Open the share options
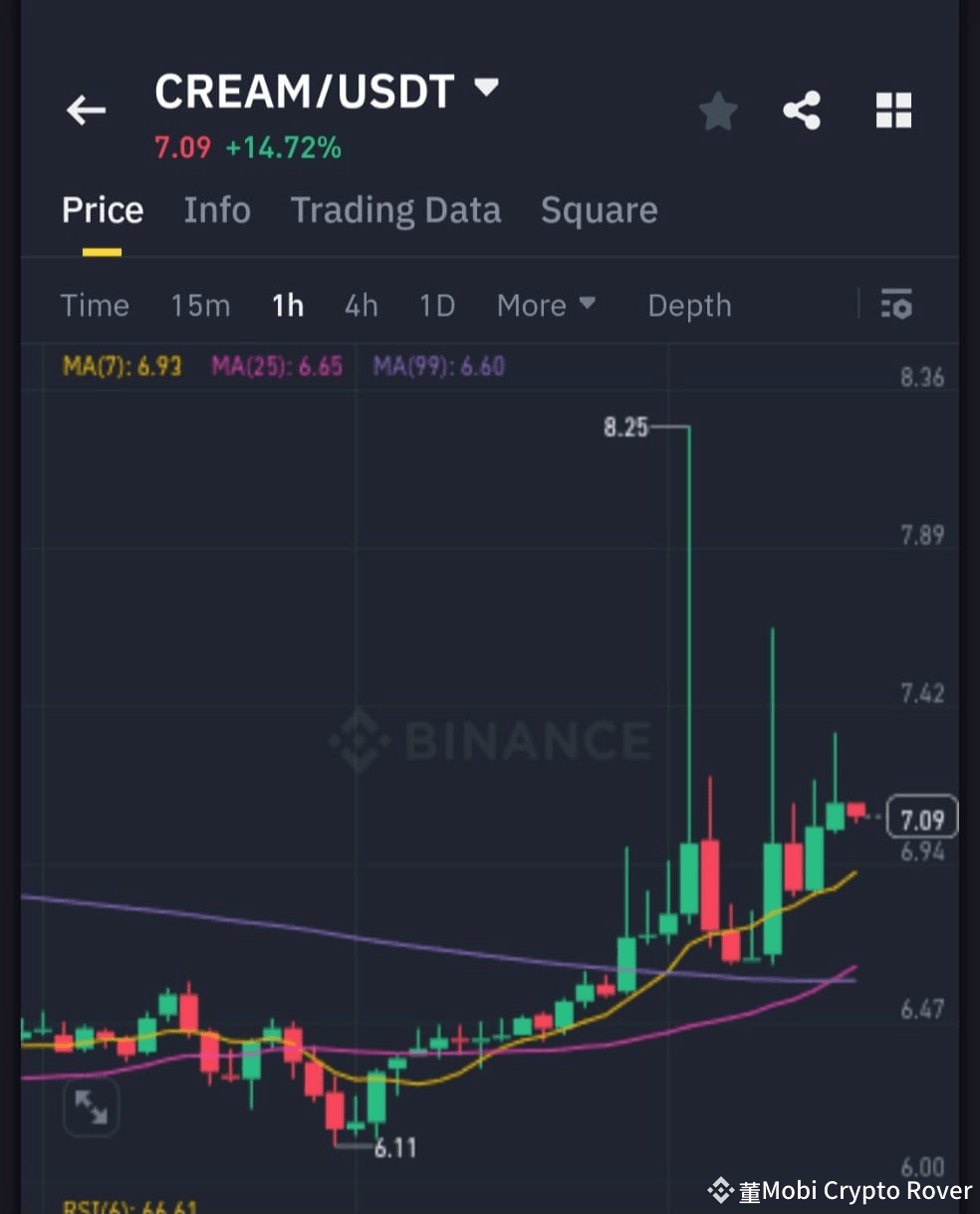The height and width of the screenshot is (1214, 980). (803, 111)
